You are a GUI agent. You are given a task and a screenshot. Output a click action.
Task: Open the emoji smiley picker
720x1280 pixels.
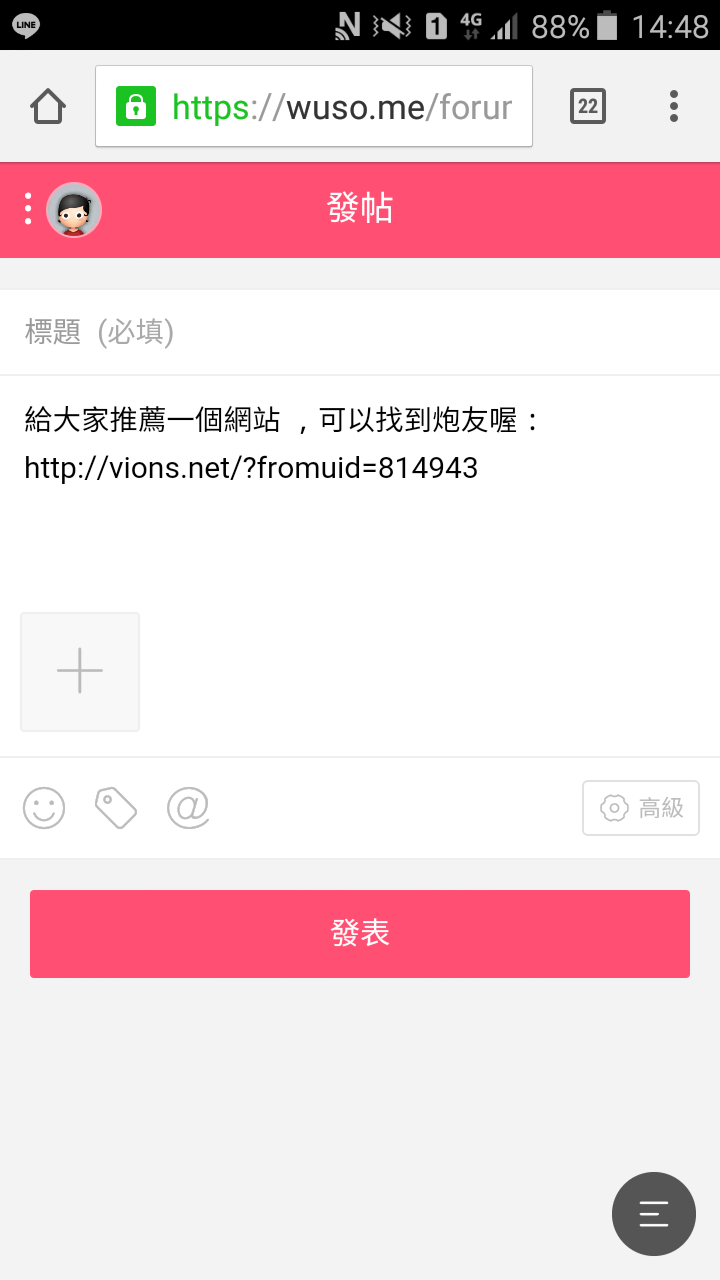coord(44,808)
